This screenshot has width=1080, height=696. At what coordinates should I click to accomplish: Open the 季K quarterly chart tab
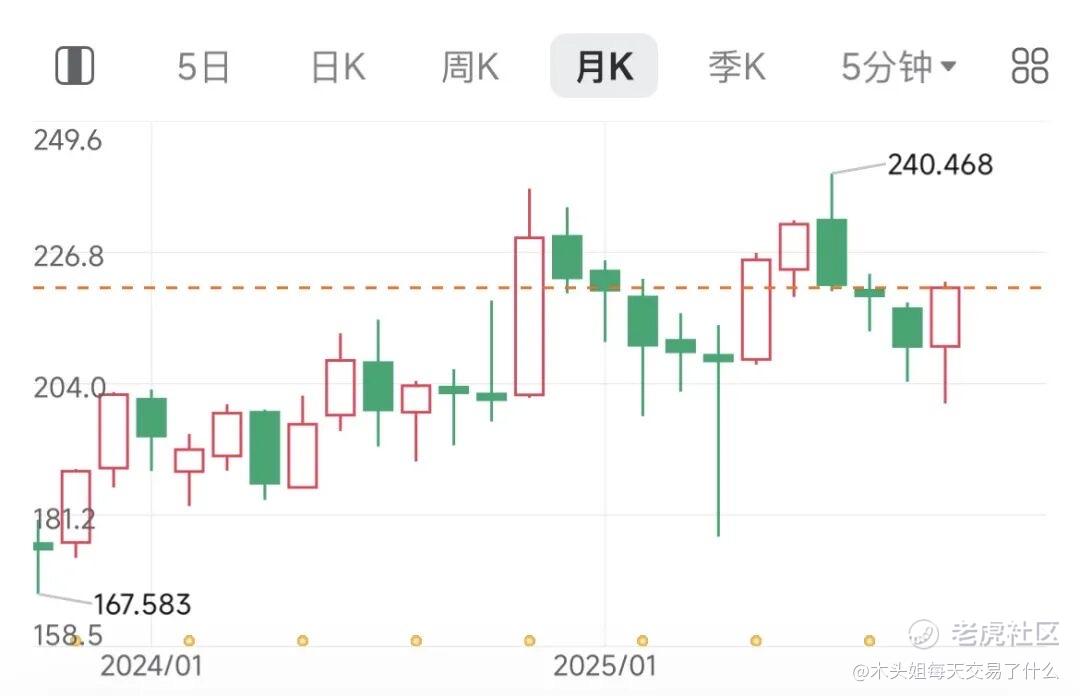(737, 67)
